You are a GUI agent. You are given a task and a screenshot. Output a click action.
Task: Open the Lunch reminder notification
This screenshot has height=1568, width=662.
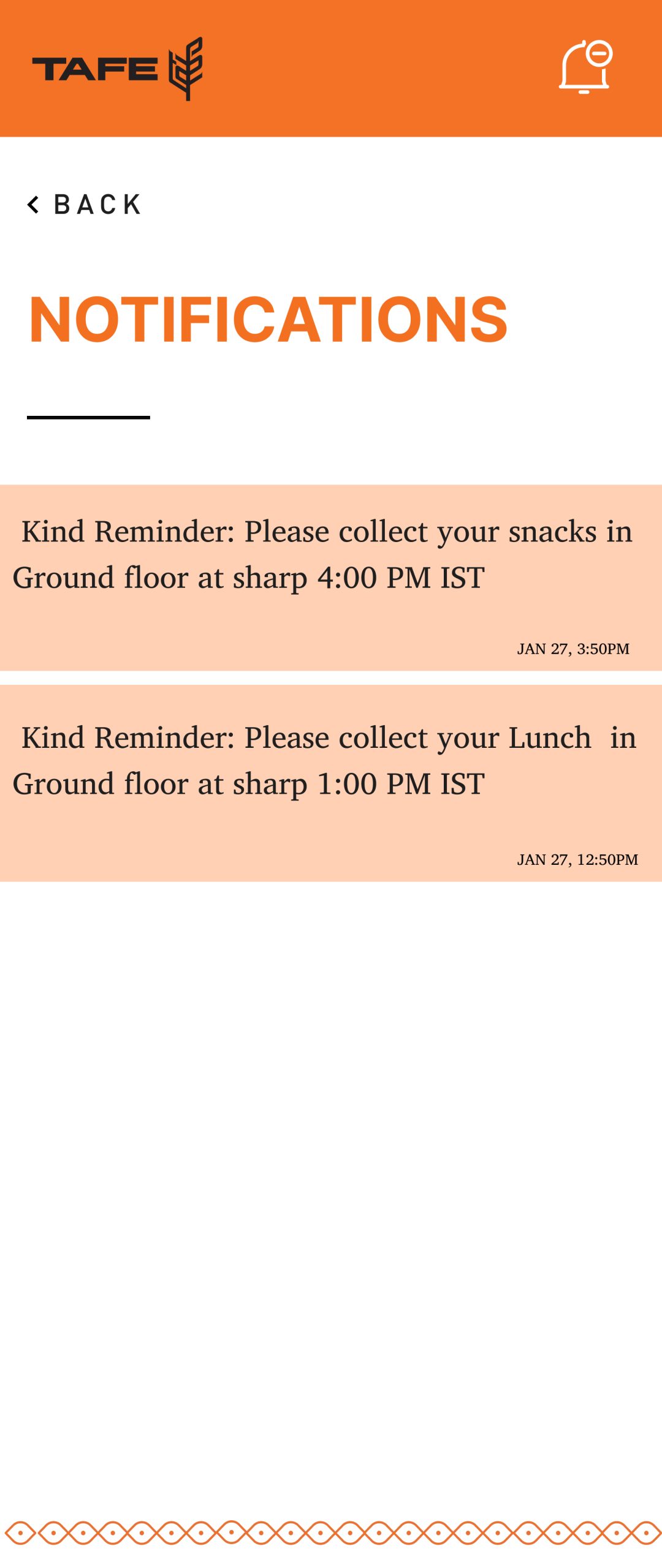point(331,783)
